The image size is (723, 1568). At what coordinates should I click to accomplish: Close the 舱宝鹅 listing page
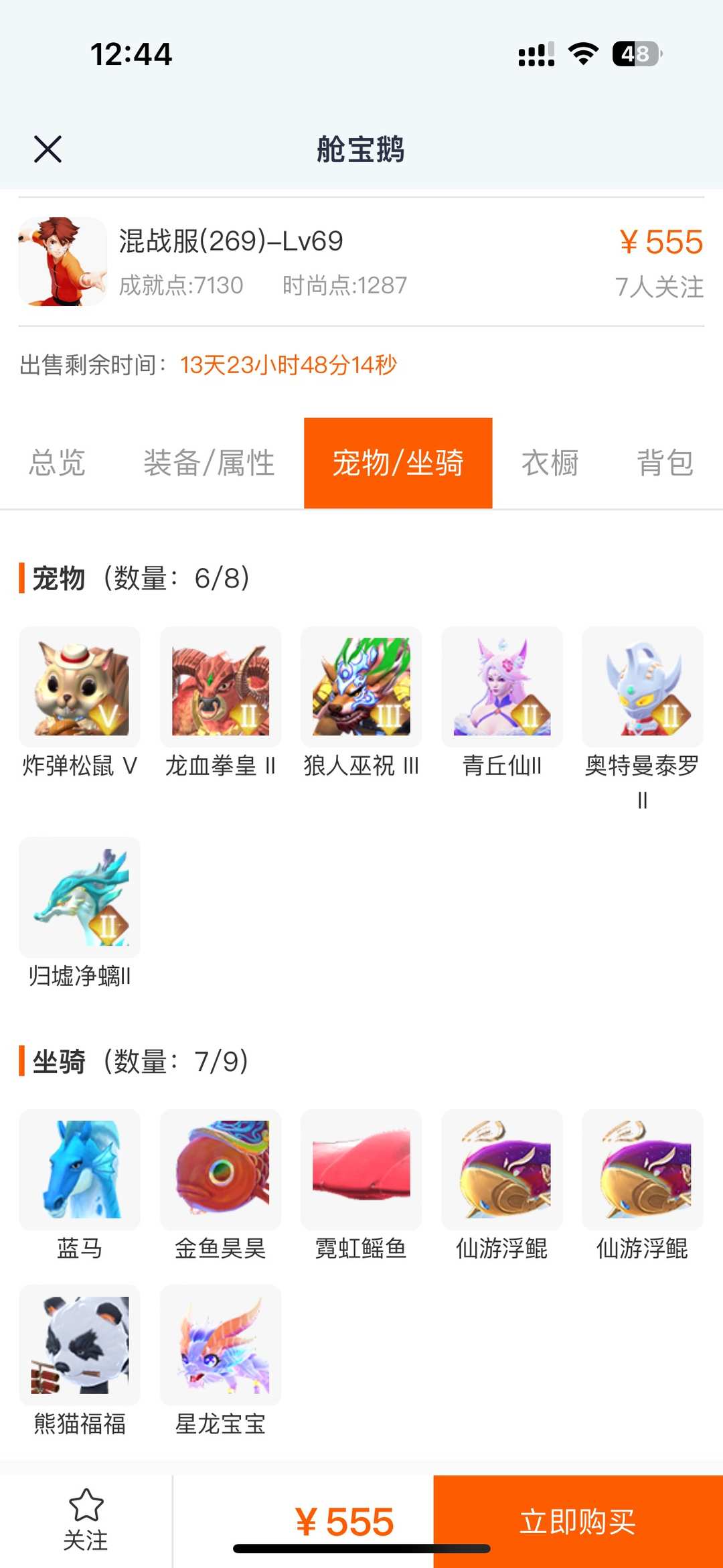[x=48, y=149]
